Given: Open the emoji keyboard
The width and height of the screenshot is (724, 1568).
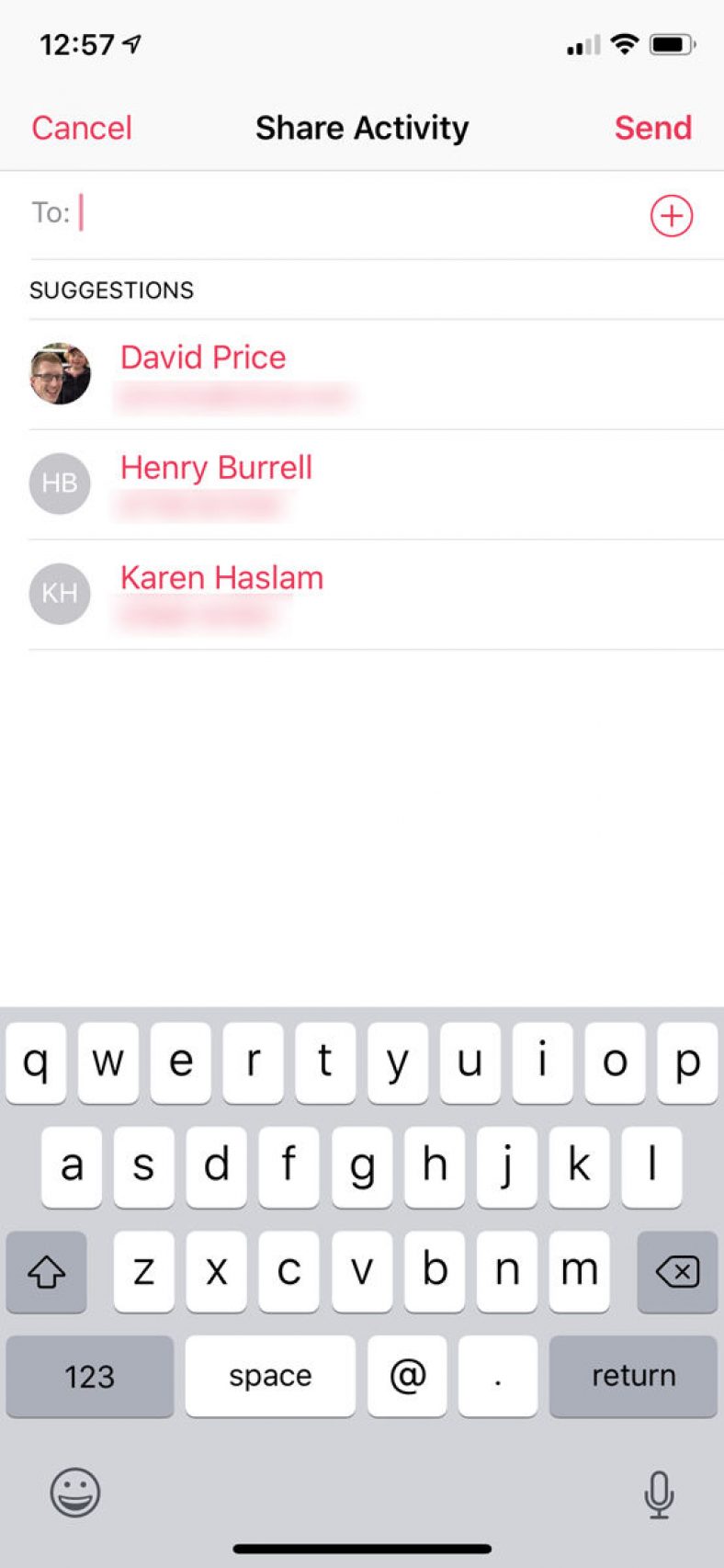Looking at the screenshot, I should coord(74,1492).
